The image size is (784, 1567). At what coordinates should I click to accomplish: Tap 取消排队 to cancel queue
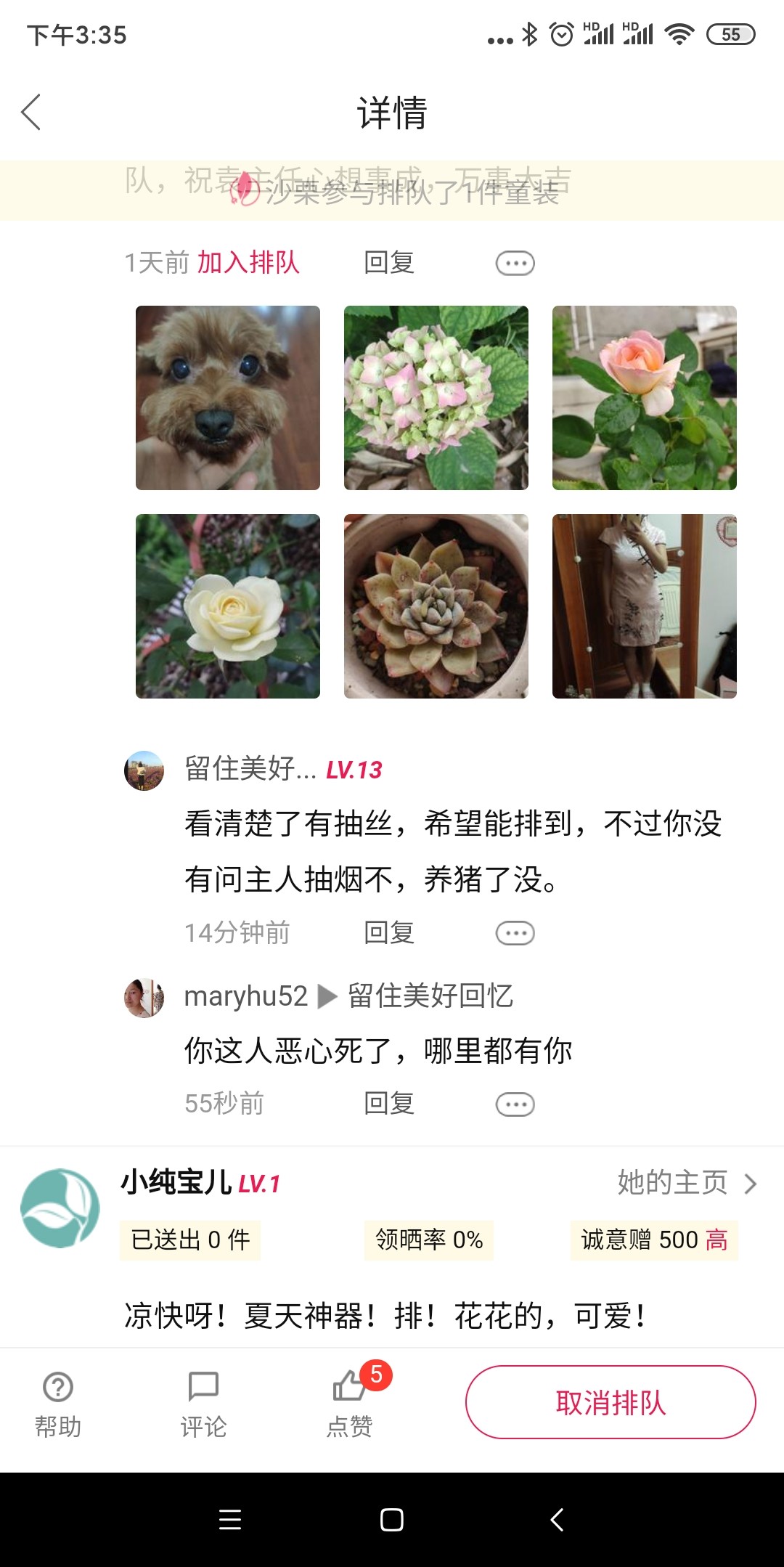(611, 1402)
